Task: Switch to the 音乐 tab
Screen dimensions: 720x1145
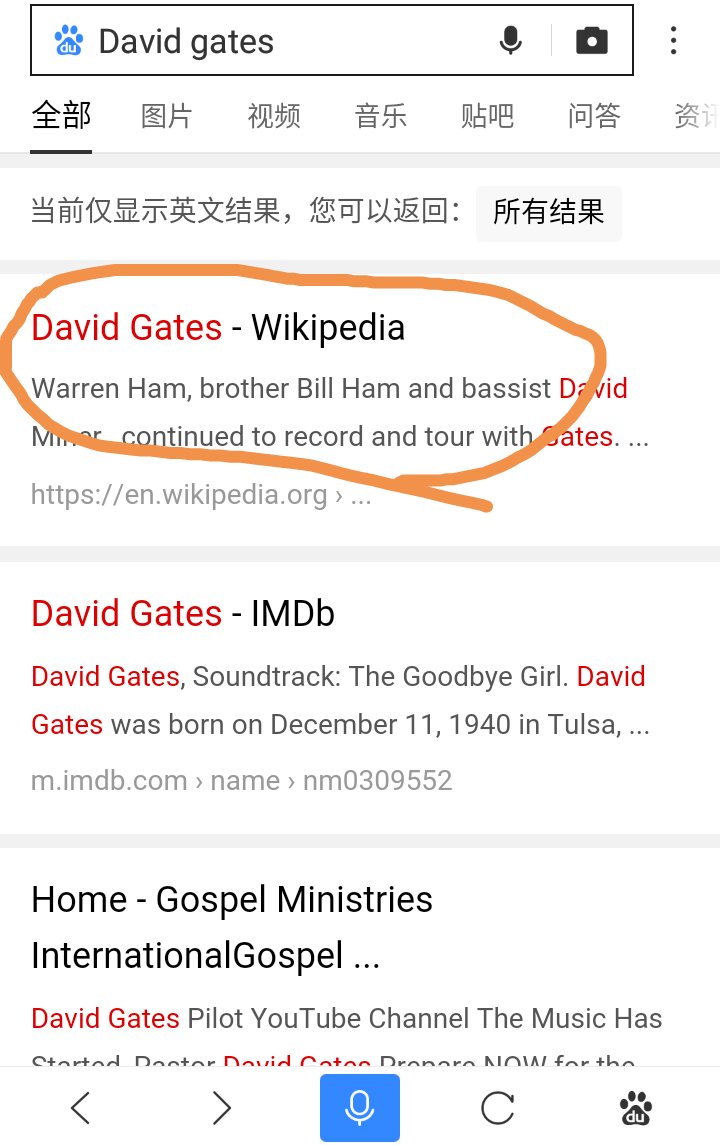Action: pos(380,116)
